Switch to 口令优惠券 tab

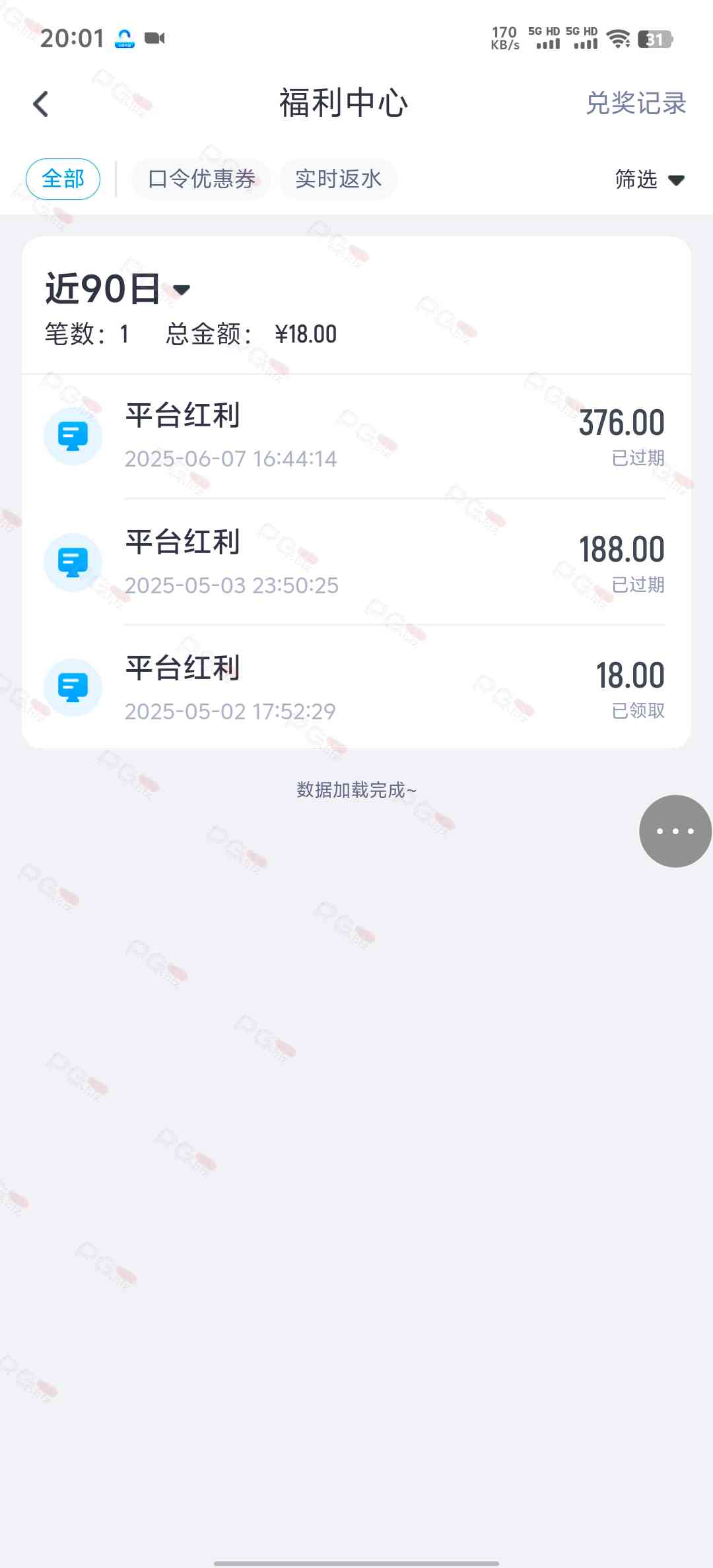click(x=201, y=179)
